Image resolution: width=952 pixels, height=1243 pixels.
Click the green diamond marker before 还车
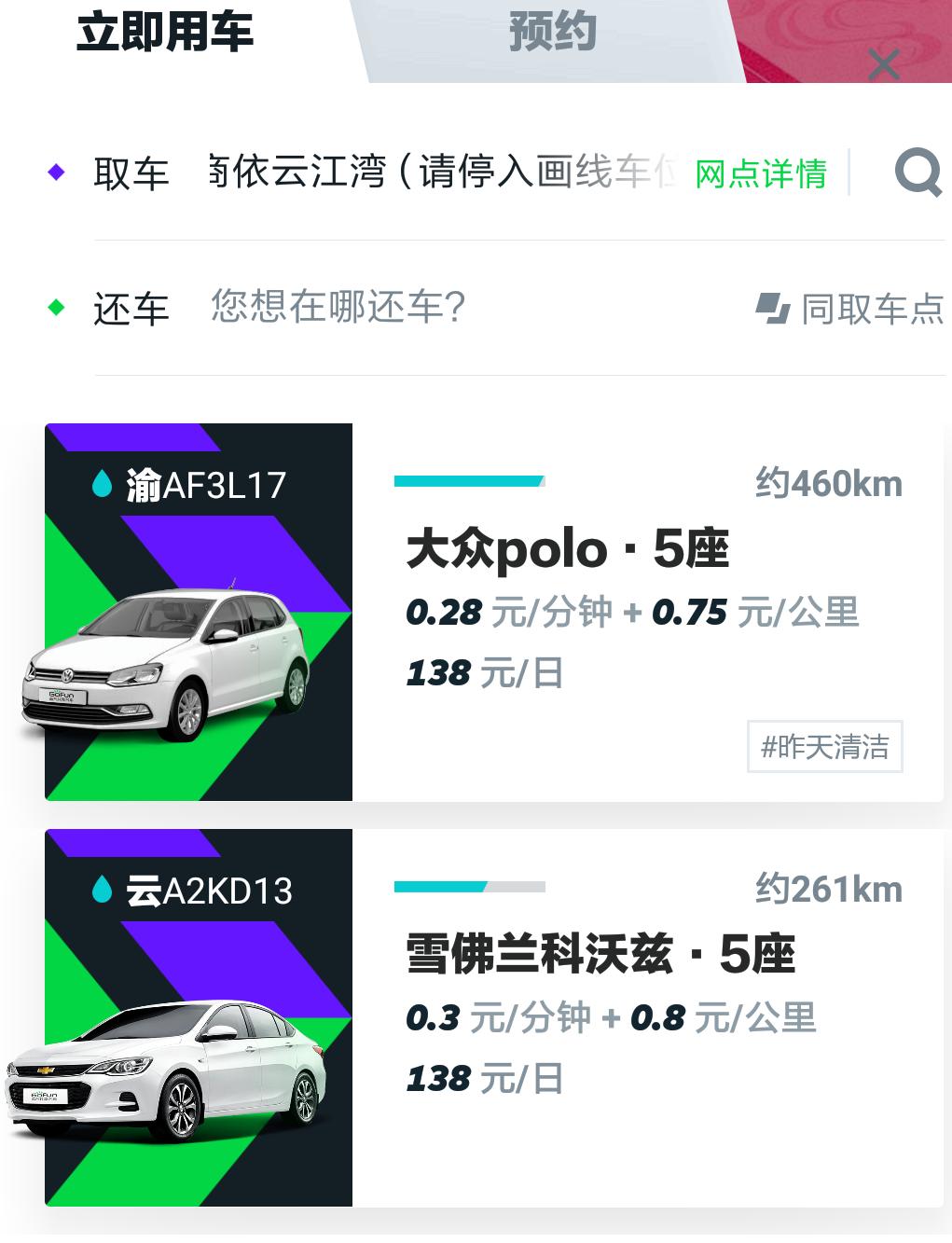[x=58, y=306]
